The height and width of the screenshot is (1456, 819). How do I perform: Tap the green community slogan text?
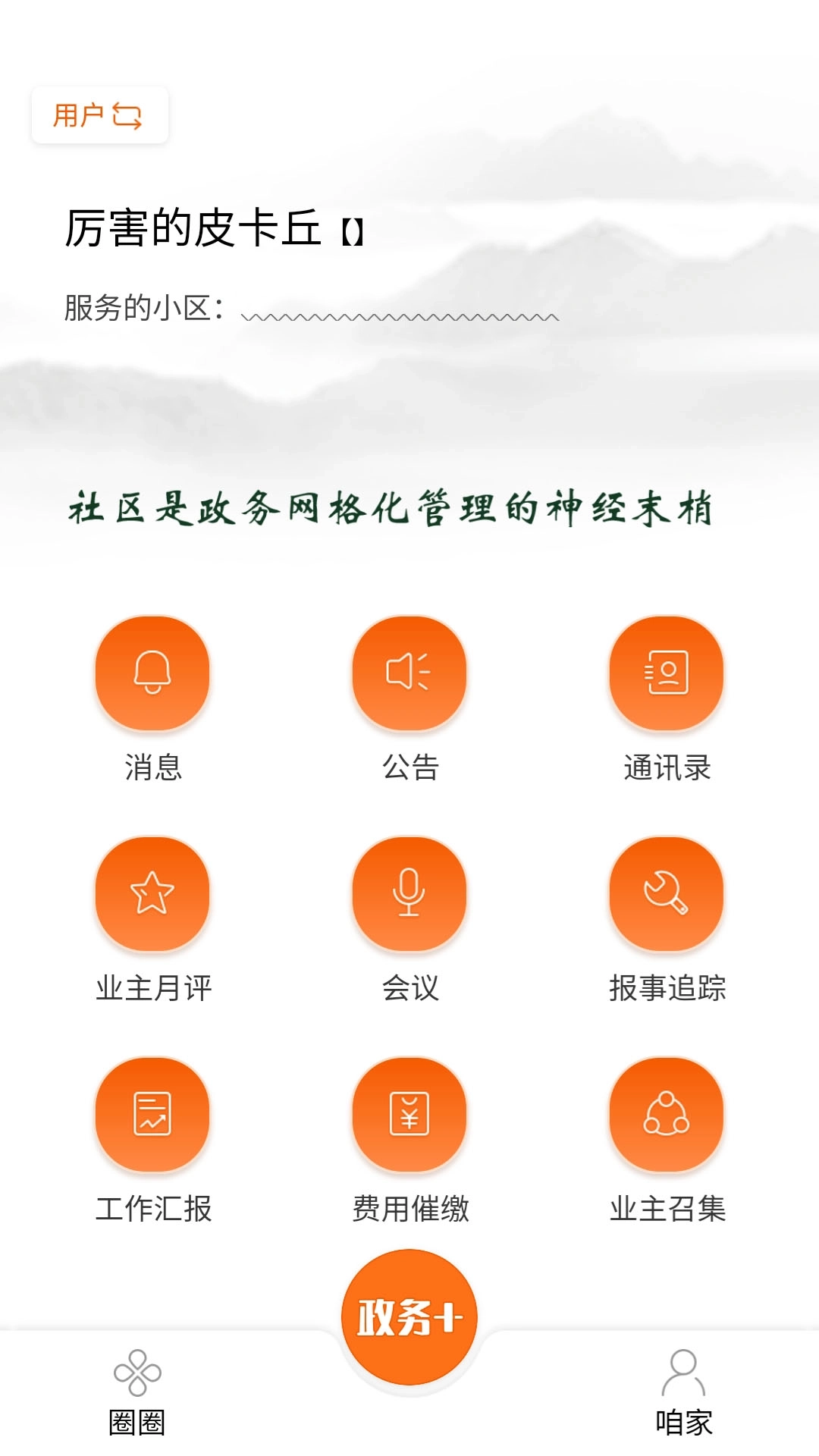pos(394,510)
